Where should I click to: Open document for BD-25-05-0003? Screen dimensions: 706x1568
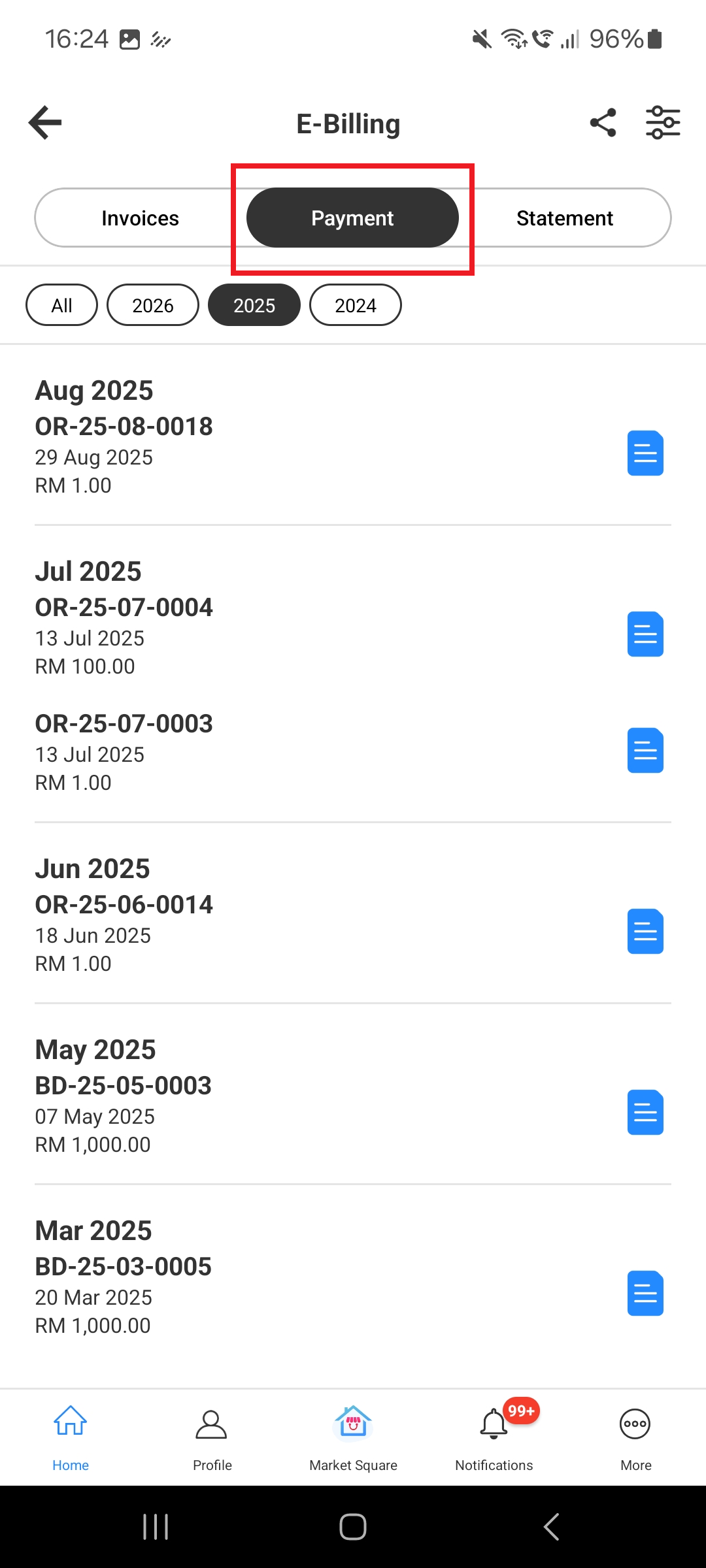[x=645, y=1113]
